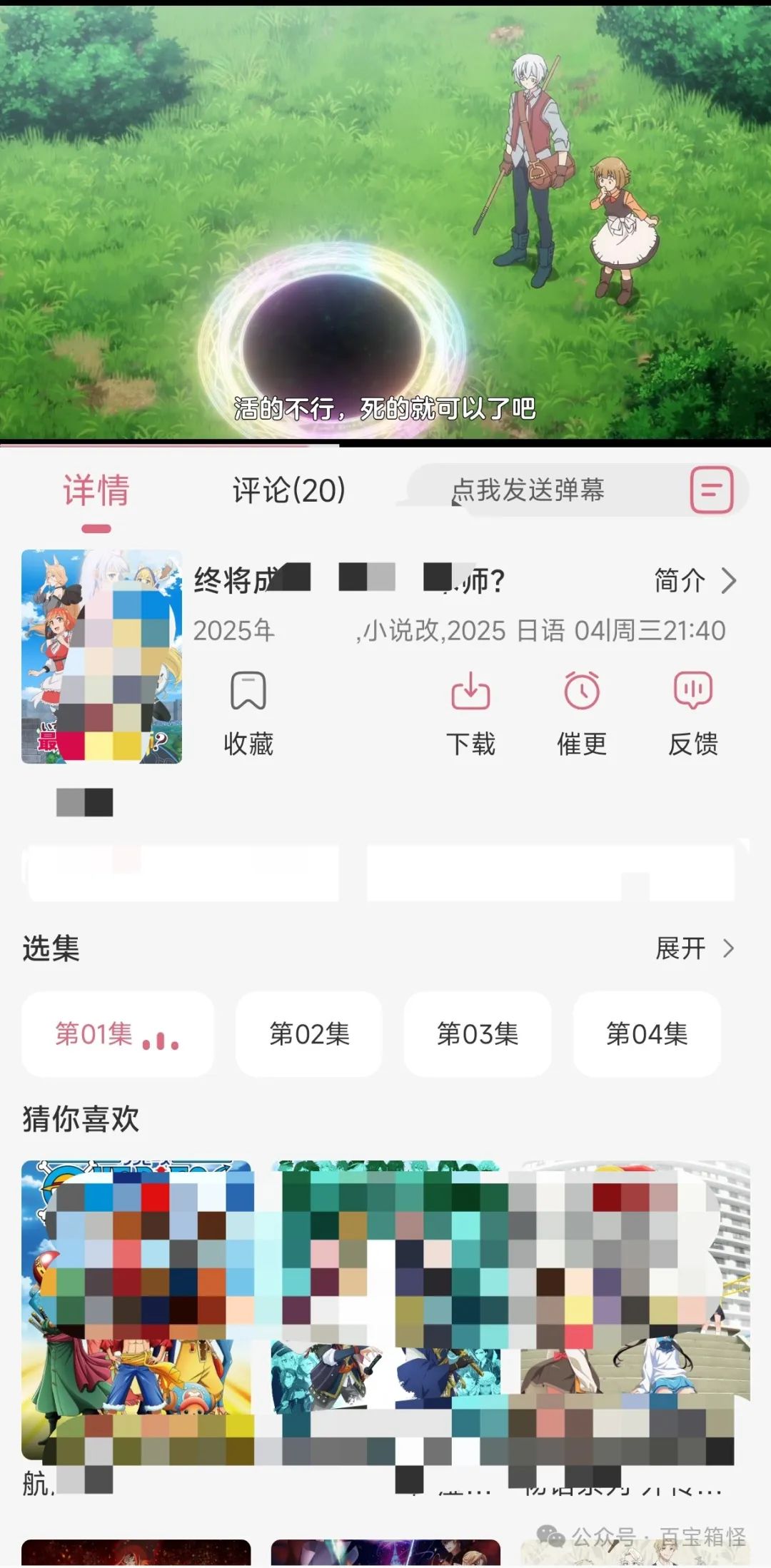771x1568 pixels.
Task: Tap 下载 to download episodes
Action: coord(470,713)
